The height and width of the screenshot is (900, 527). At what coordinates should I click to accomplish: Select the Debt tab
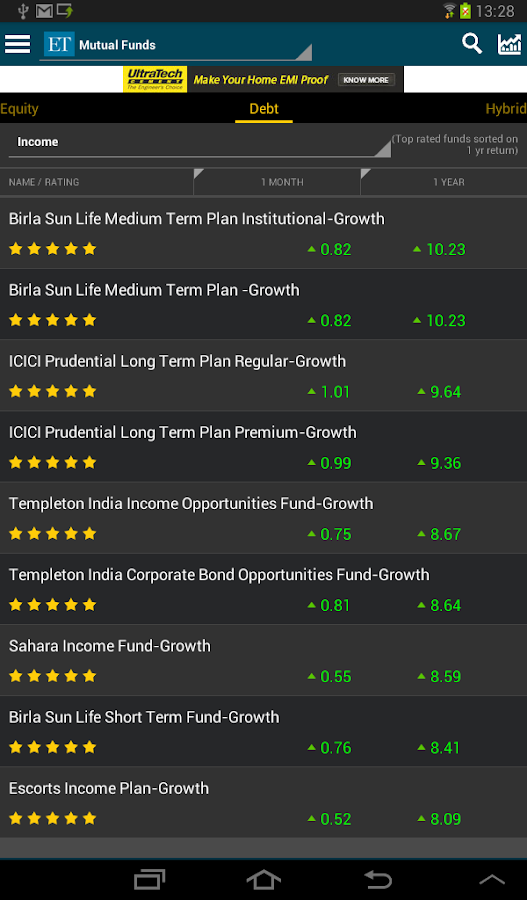click(x=264, y=109)
